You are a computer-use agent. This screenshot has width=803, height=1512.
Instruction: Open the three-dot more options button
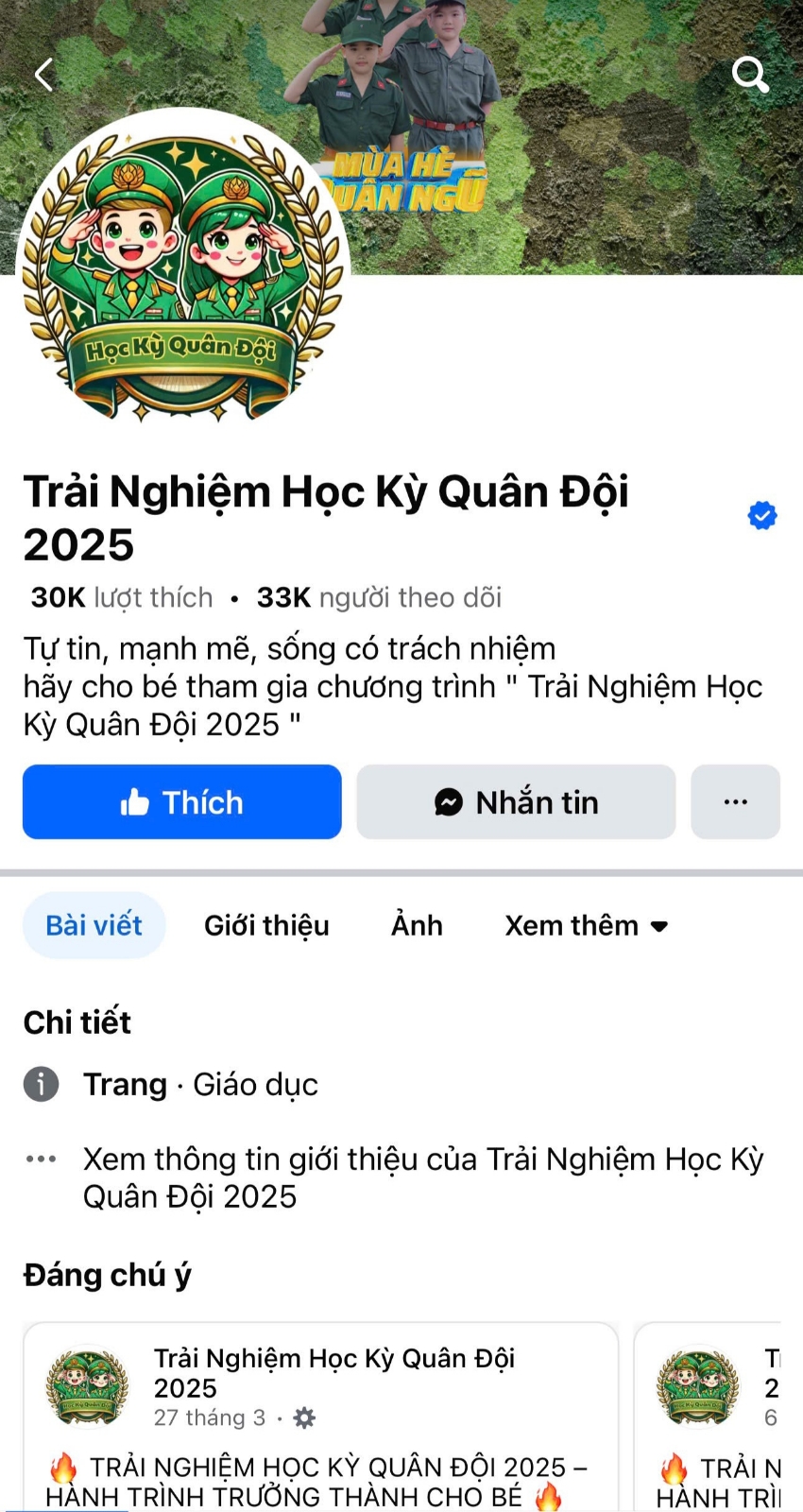click(735, 802)
